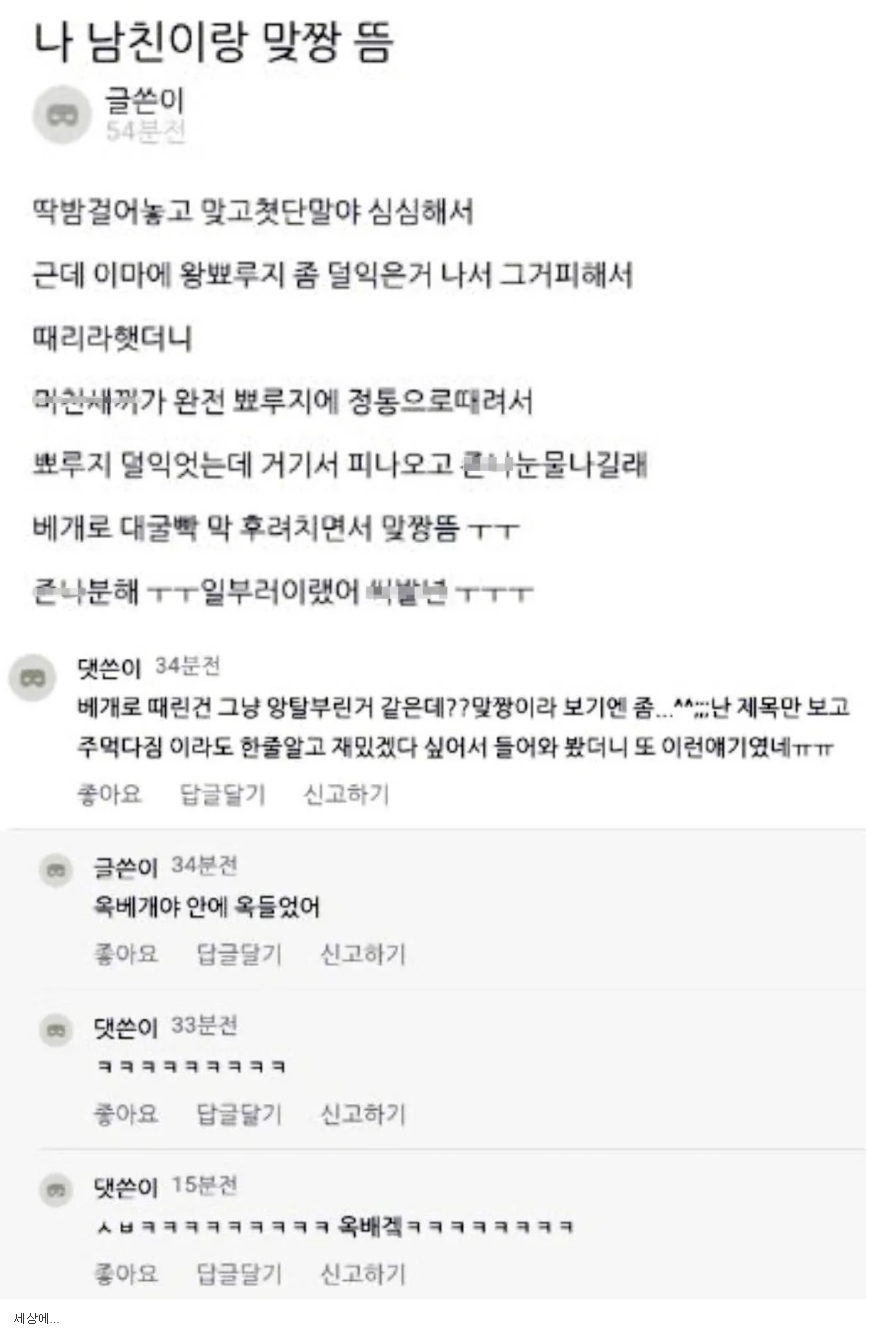Like the 댓쓴이 comment about 베개로 때린건
Screen dimensions: 884x1332
click(x=109, y=795)
